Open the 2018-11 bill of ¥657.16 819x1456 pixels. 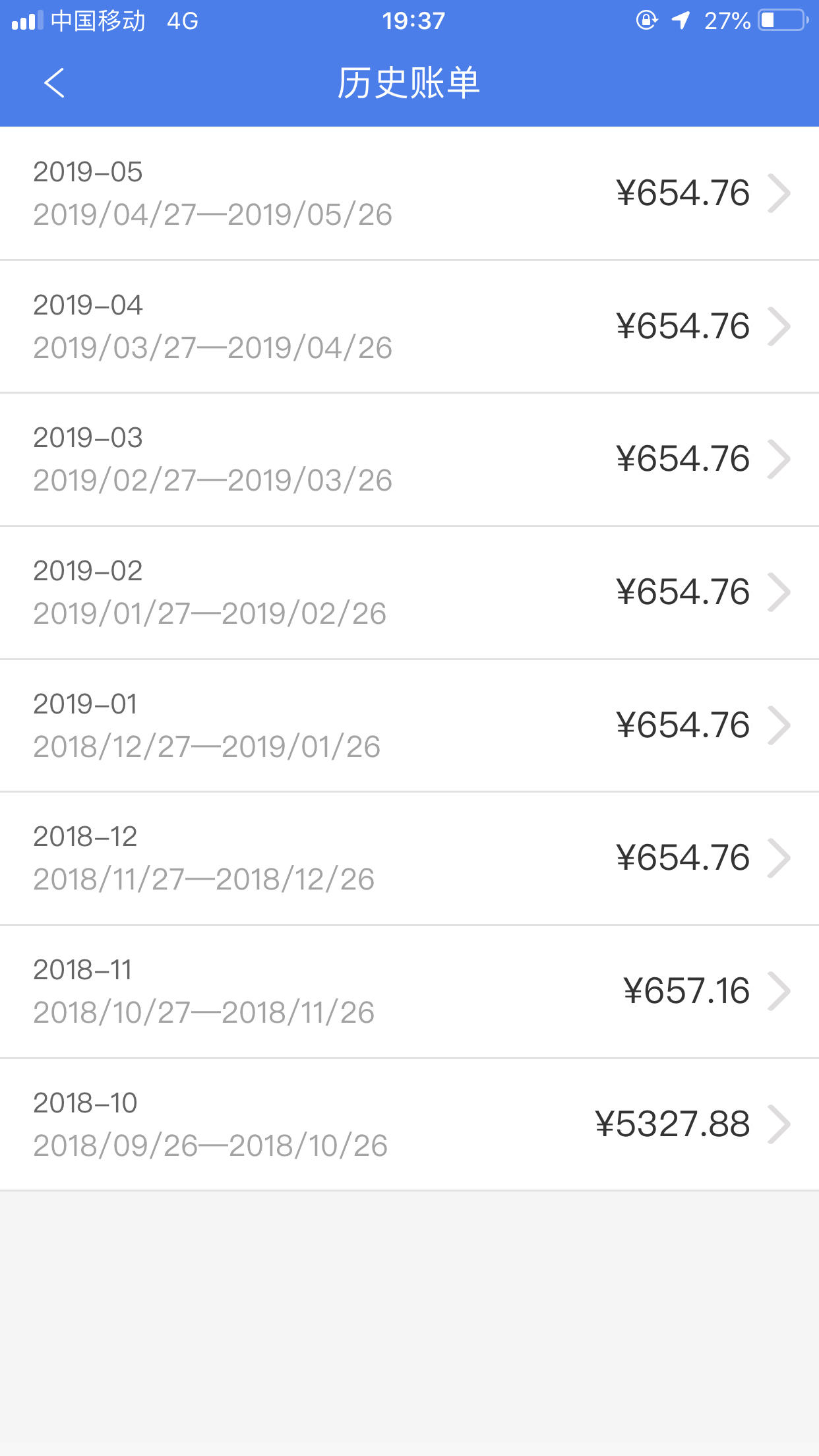pos(409,992)
